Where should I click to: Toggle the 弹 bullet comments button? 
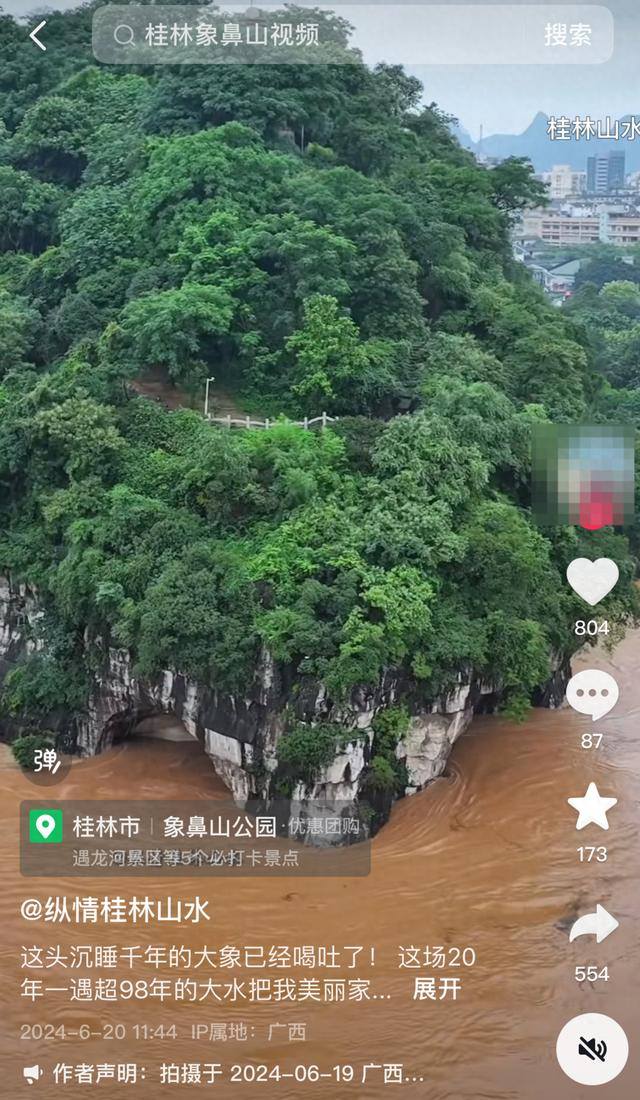click(x=46, y=761)
